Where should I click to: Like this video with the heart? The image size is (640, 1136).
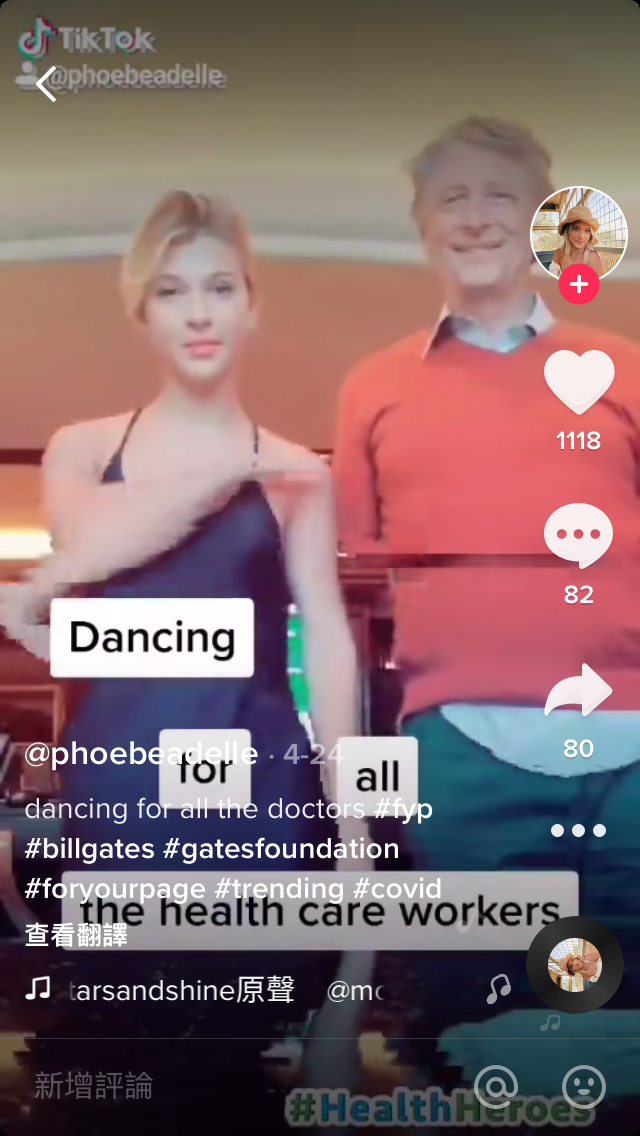coord(579,382)
